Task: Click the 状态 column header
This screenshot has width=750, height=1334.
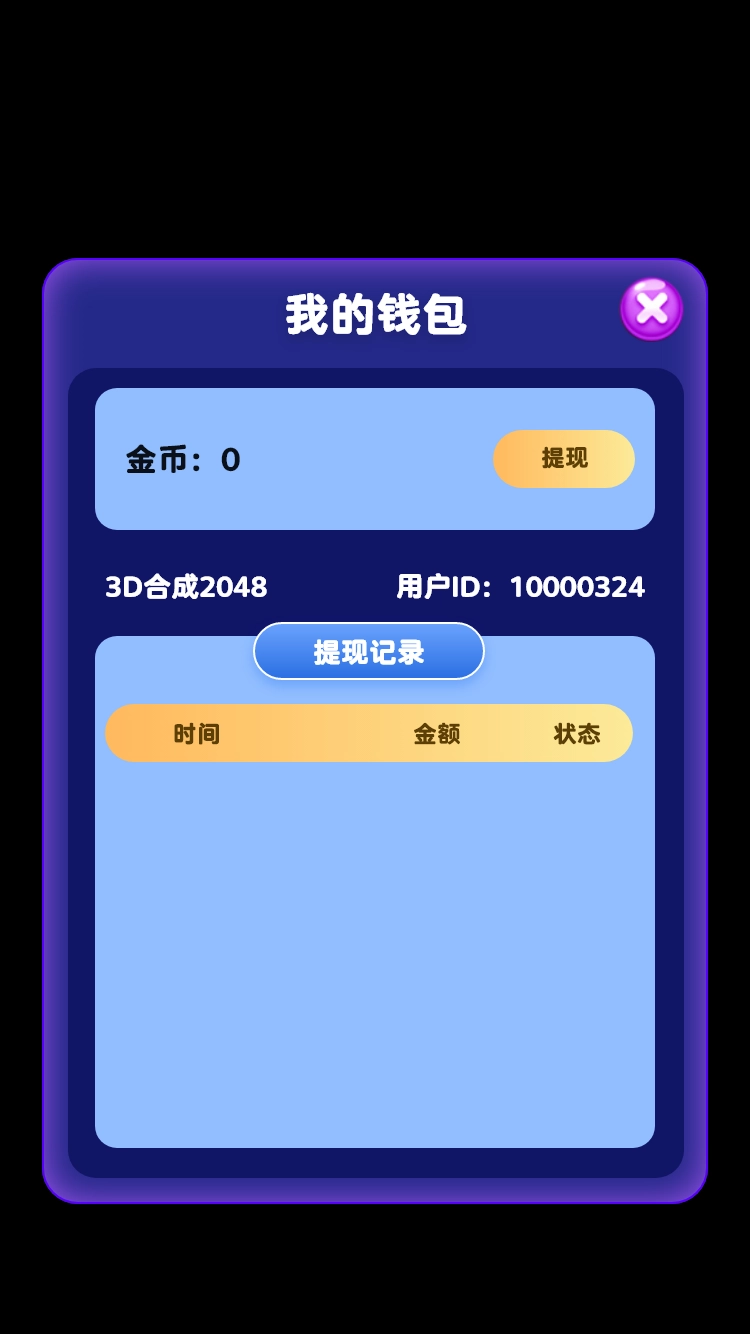Action: (x=578, y=733)
